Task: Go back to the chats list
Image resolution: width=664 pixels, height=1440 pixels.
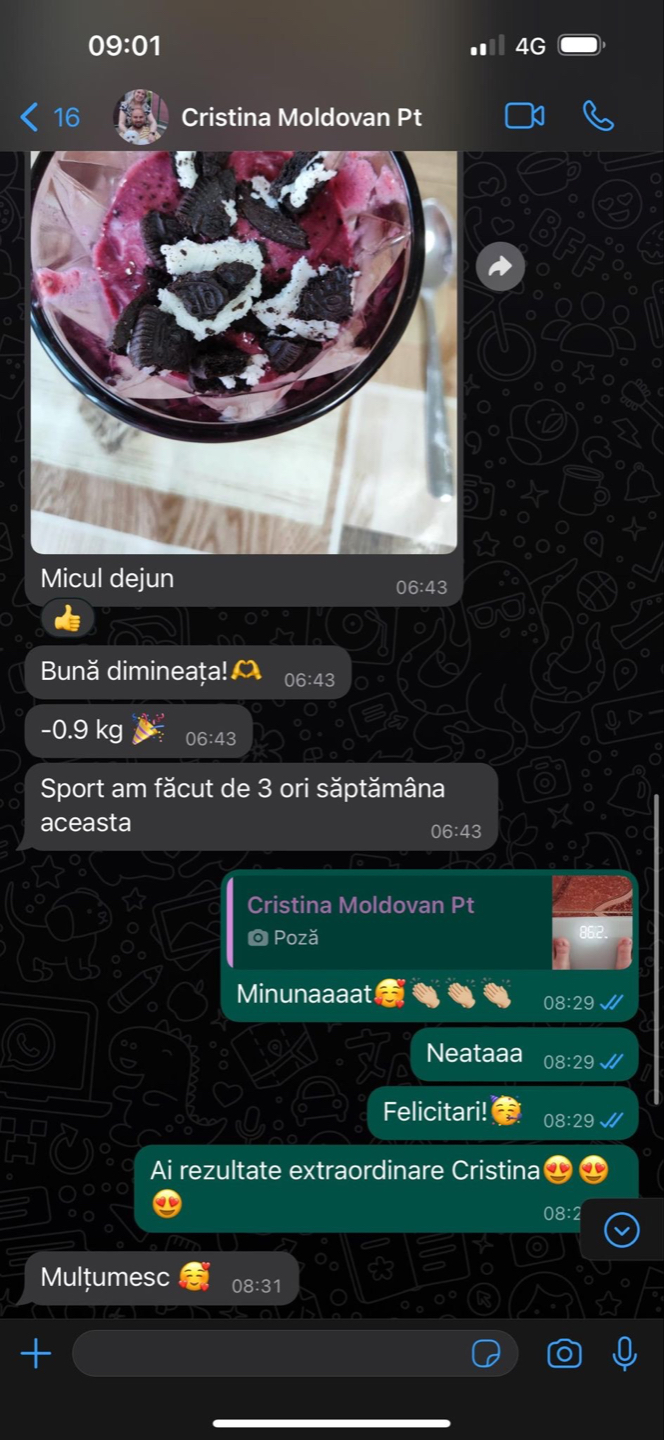Action: 48,117
